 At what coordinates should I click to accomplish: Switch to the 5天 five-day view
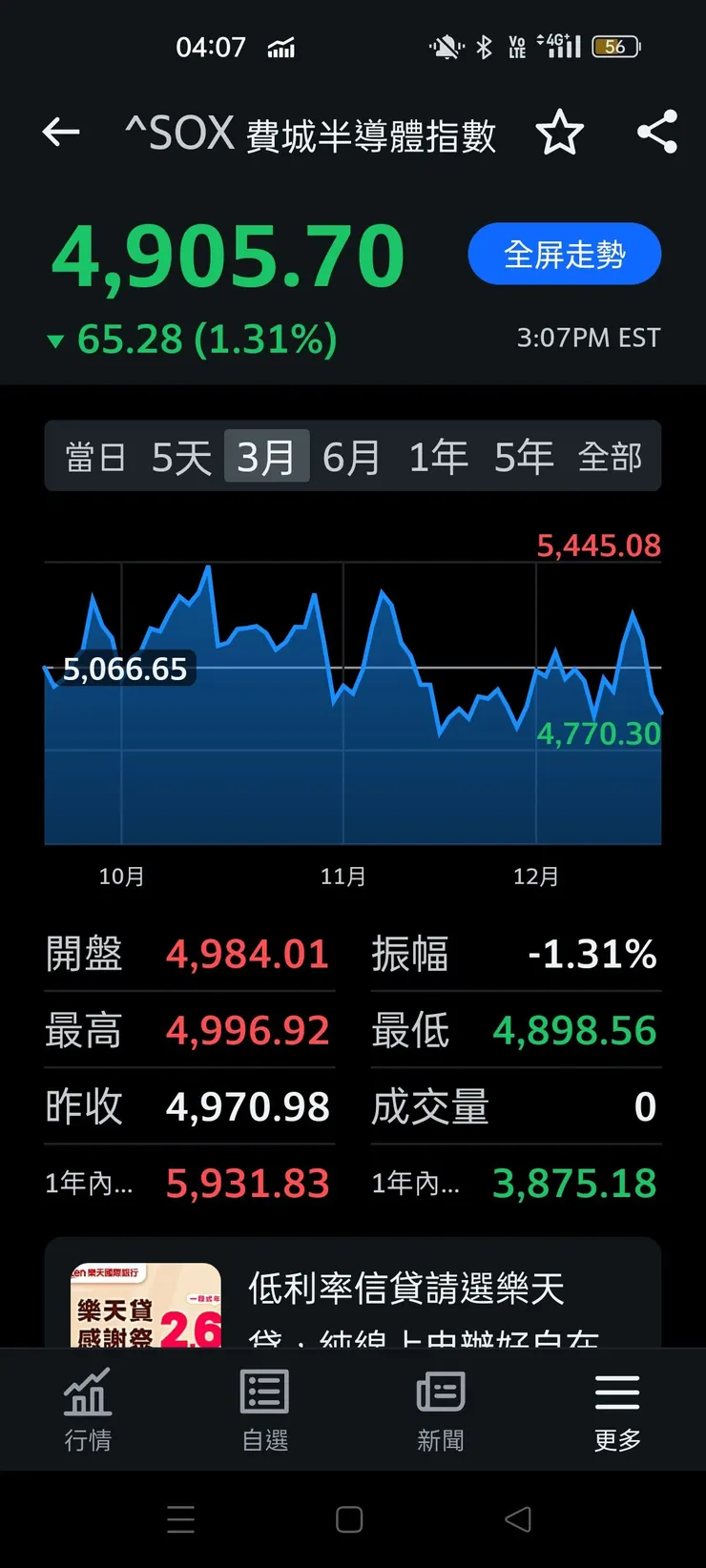[179, 456]
